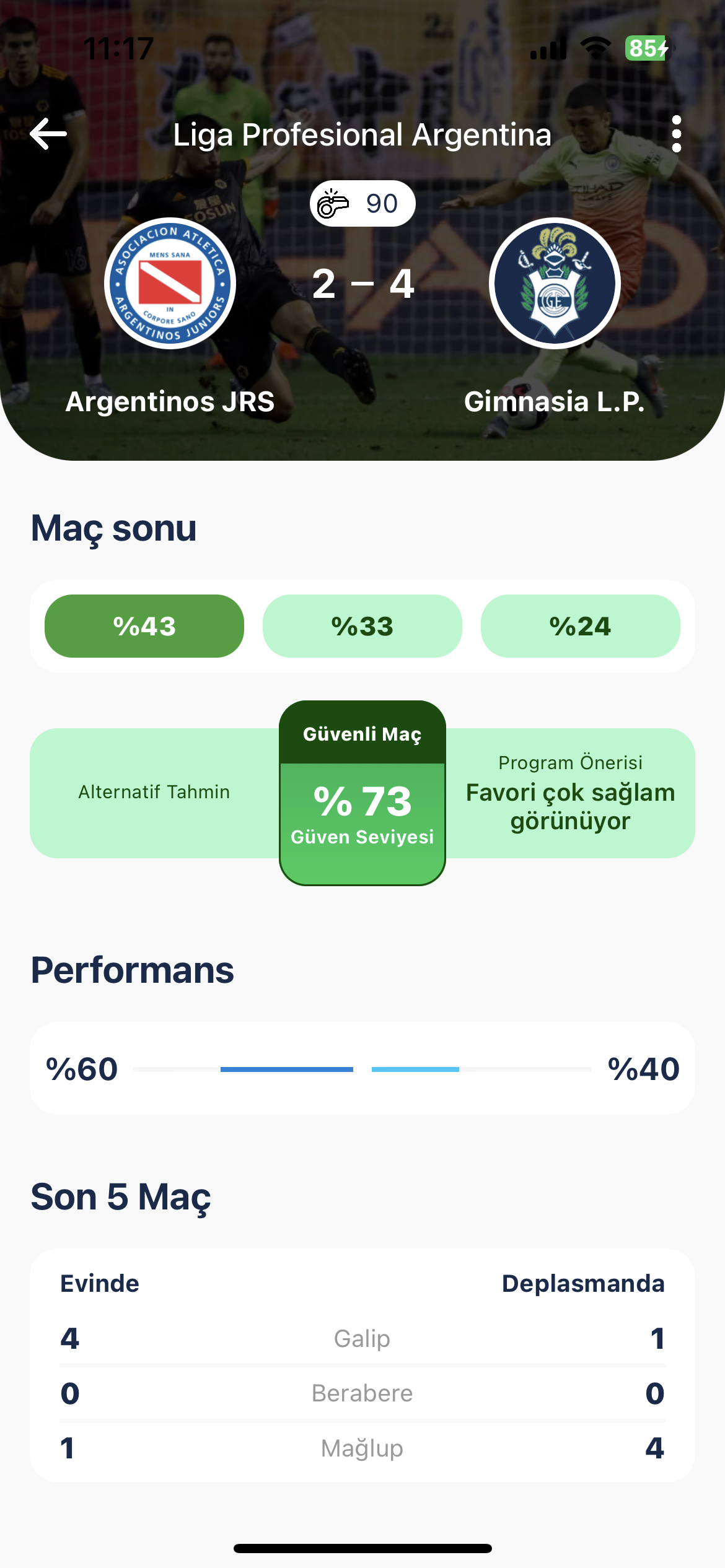Select the %24 prediction chip

pyautogui.click(x=580, y=626)
